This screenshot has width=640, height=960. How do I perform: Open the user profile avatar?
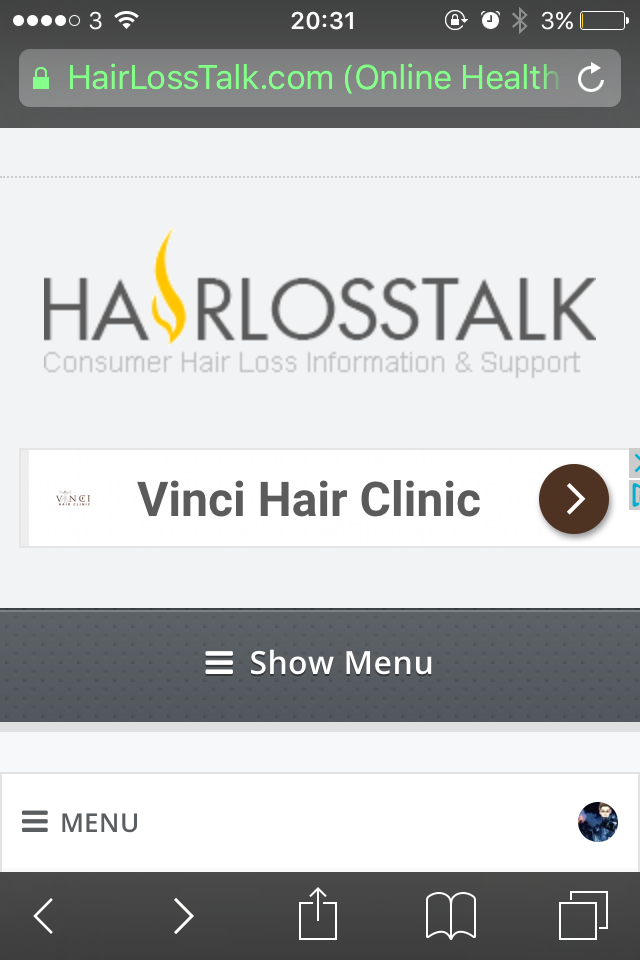[597, 822]
